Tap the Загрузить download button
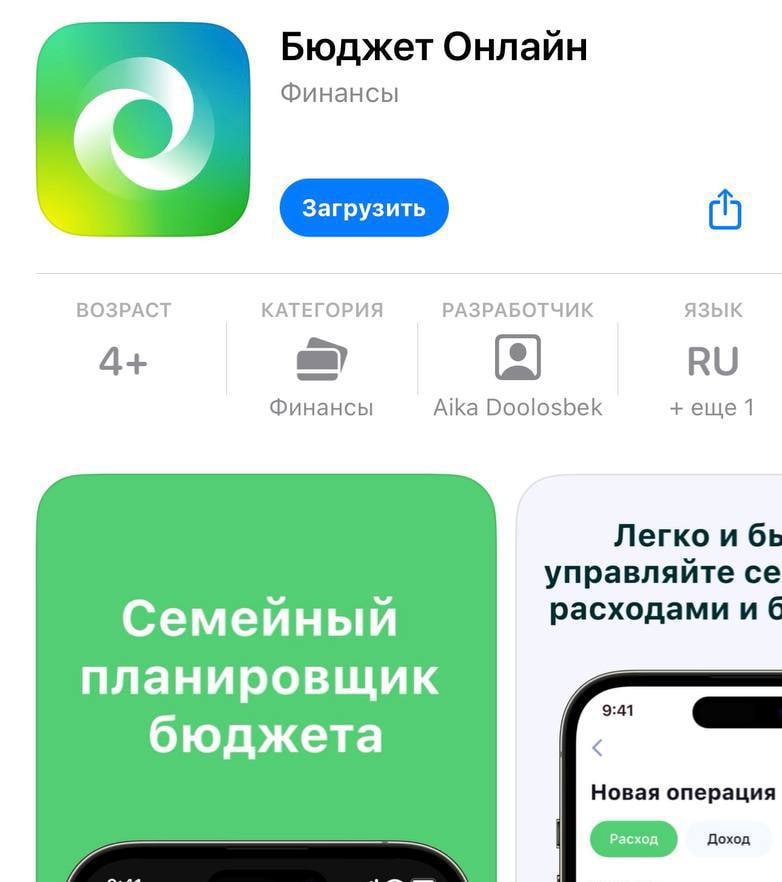The width and height of the screenshot is (782, 882). pos(364,208)
